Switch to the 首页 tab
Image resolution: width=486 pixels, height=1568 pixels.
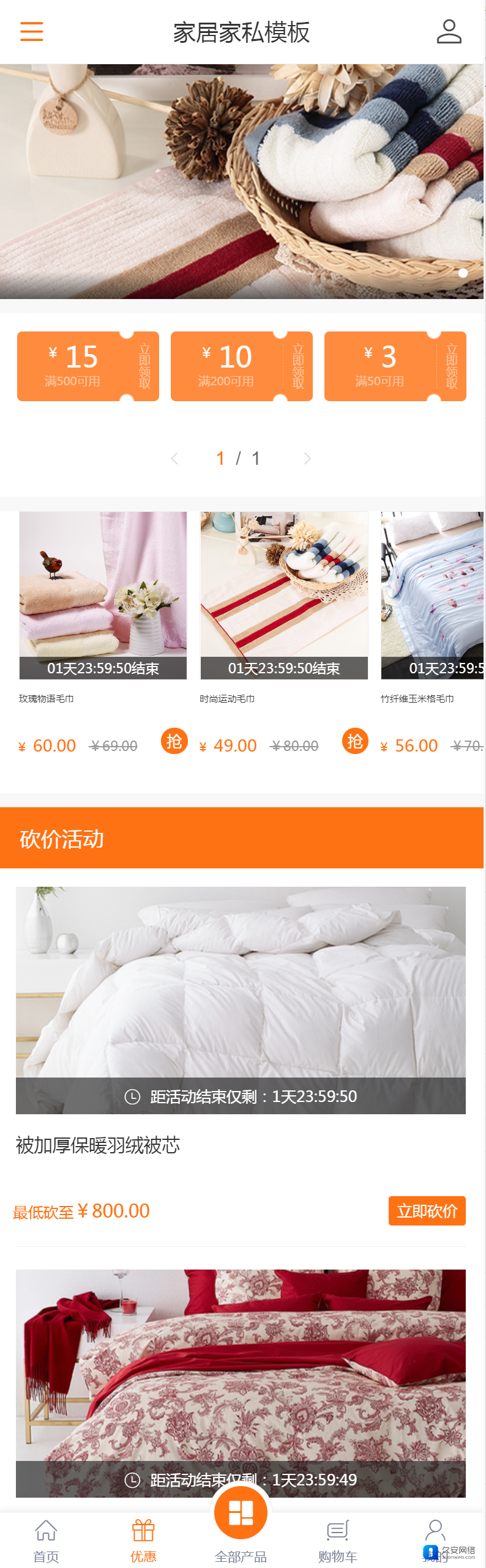[46, 1541]
